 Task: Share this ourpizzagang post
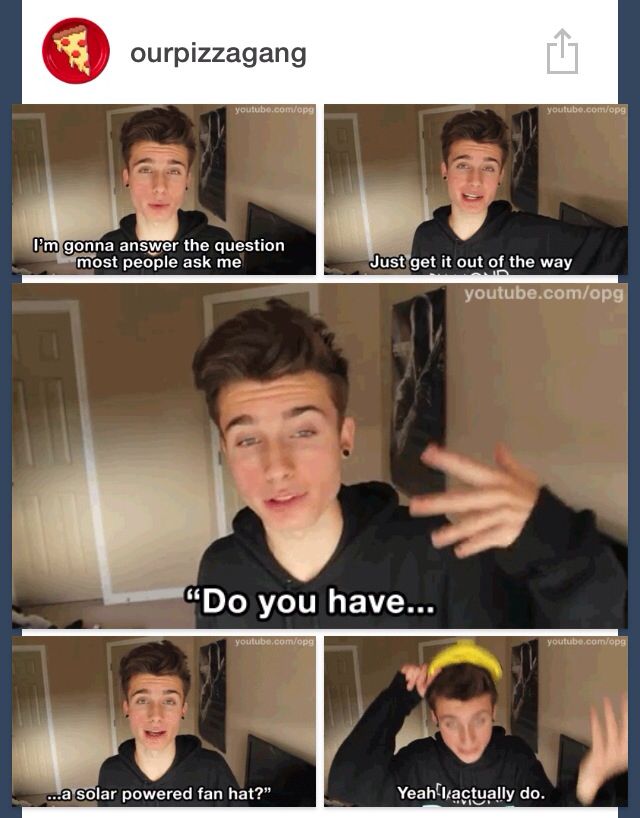562,52
